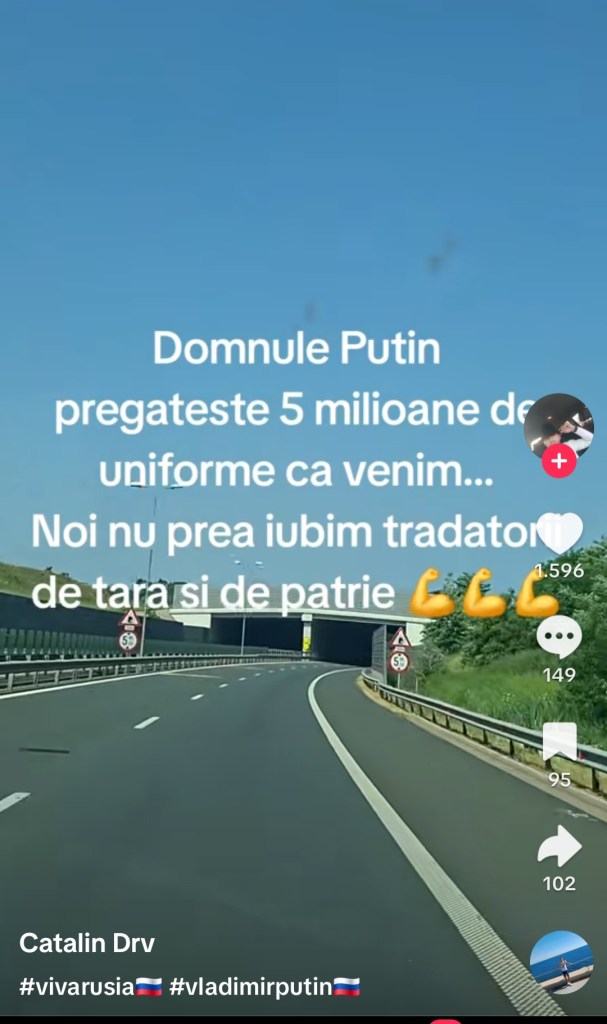
Task: Bookmark this video to favorites
Action: (x=559, y=741)
